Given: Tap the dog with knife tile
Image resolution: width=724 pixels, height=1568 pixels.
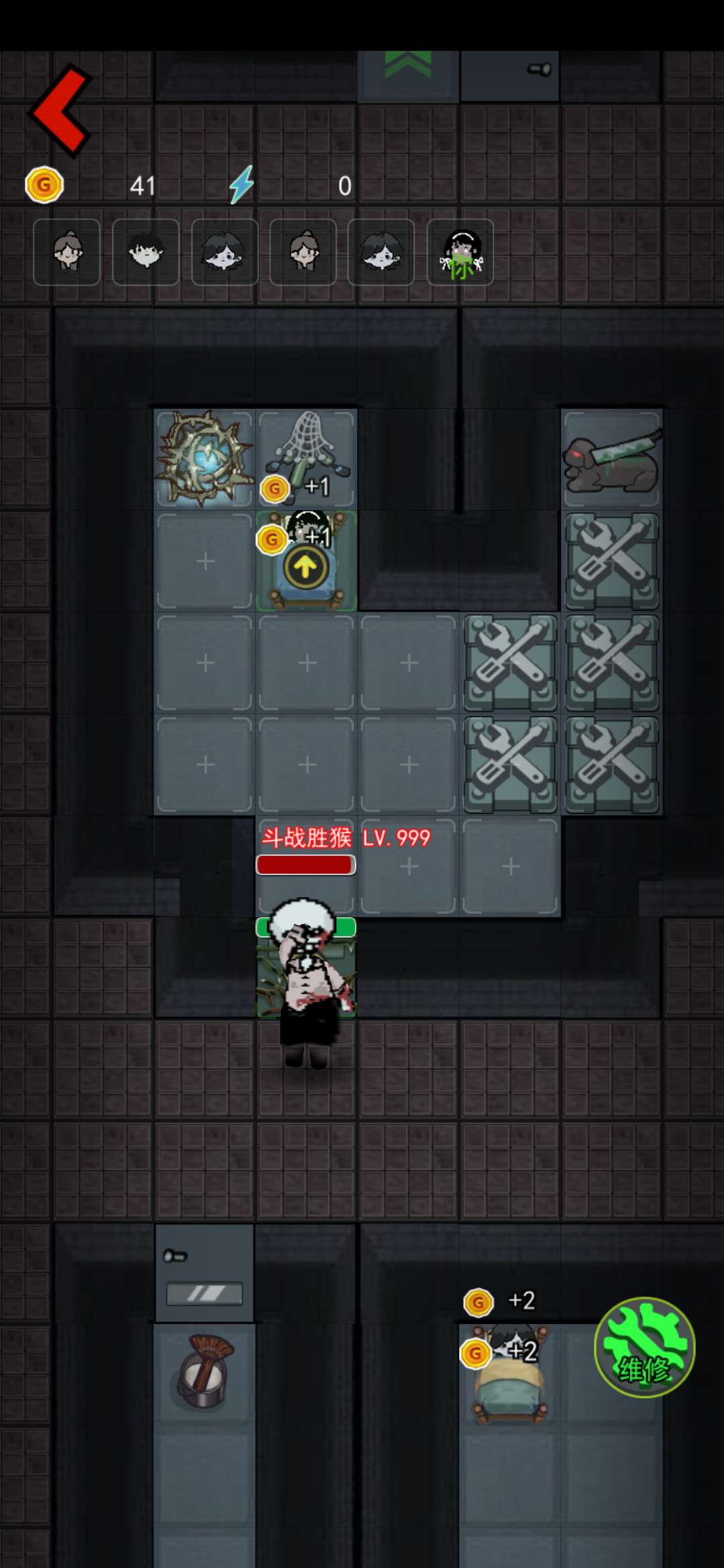Looking at the screenshot, I should point(612,458).
